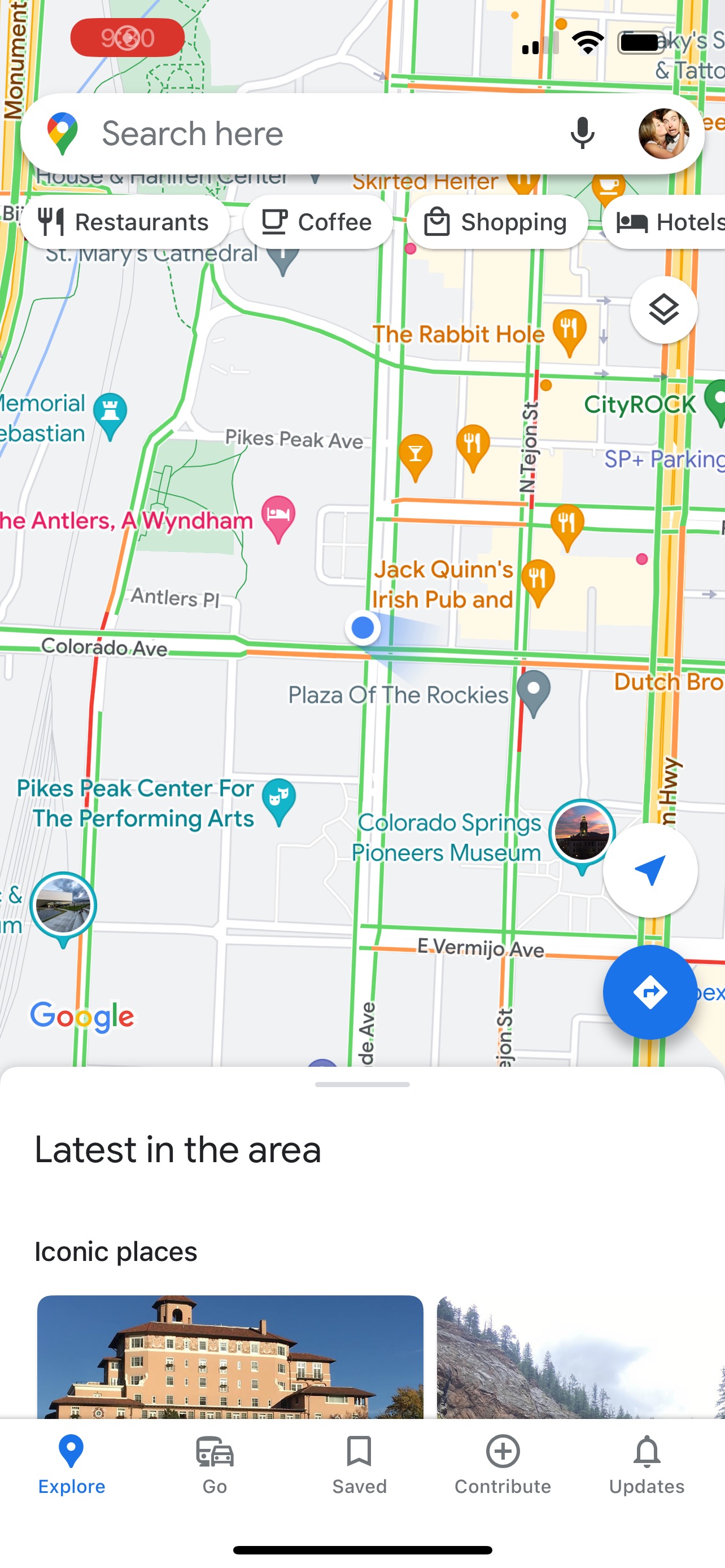Select the Shopping chip
This screenshot has width=725, height=1568.
click(x=497, y=222)
